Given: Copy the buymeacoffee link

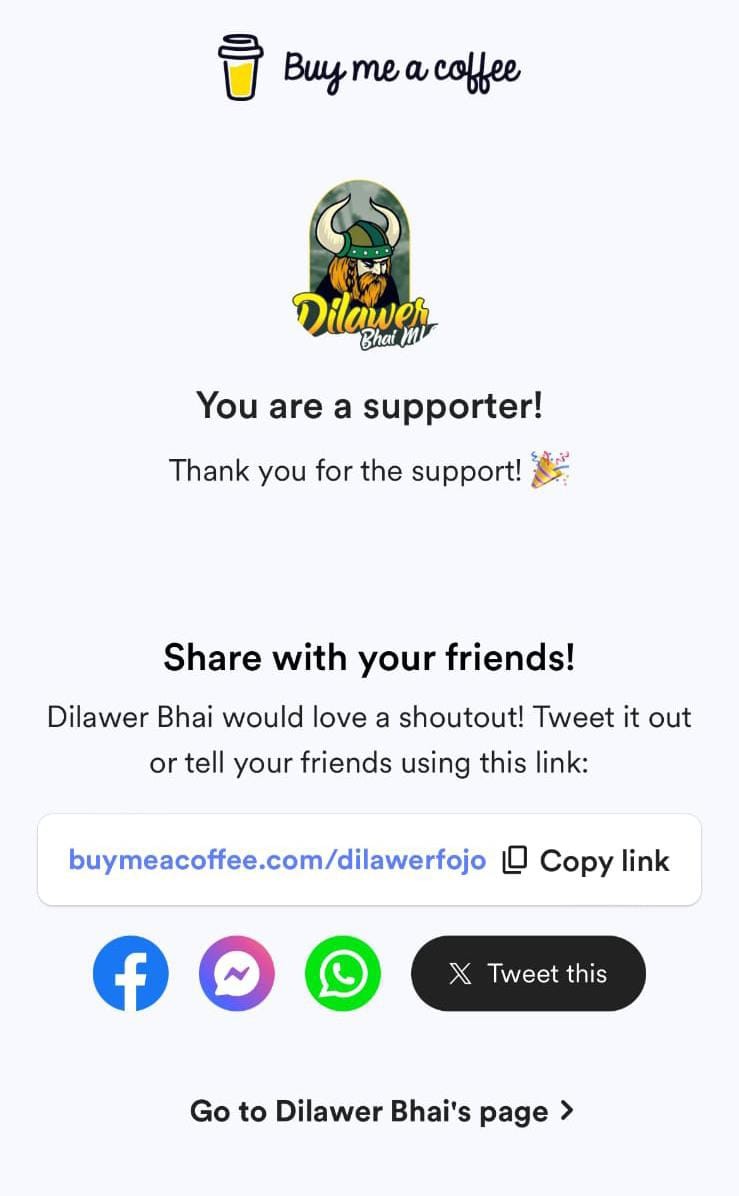Looking at the screenshot, I should [585, 861].
